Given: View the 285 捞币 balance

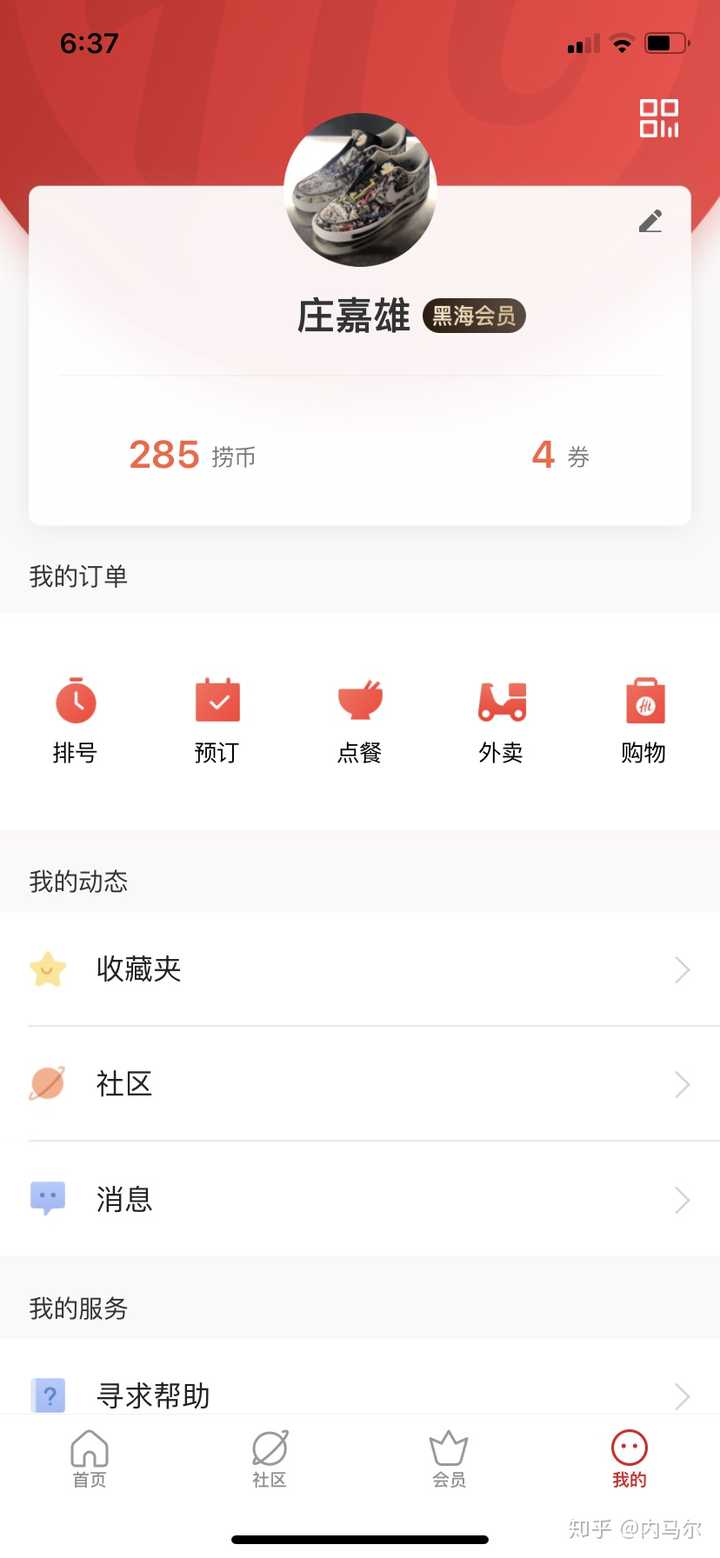Looking at the screenshot, I should click(x=192, y=456).
